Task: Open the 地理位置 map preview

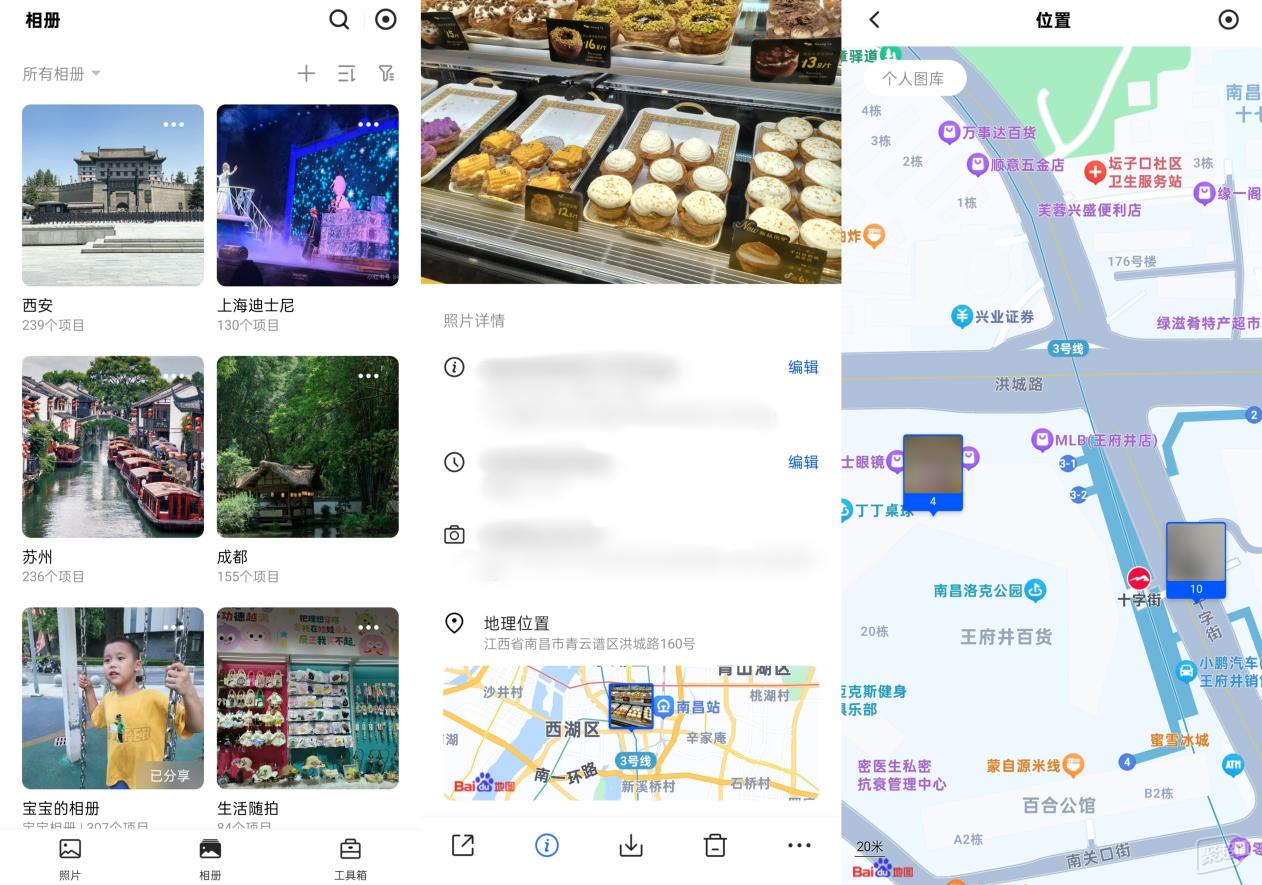Action: tap(630, 732)
